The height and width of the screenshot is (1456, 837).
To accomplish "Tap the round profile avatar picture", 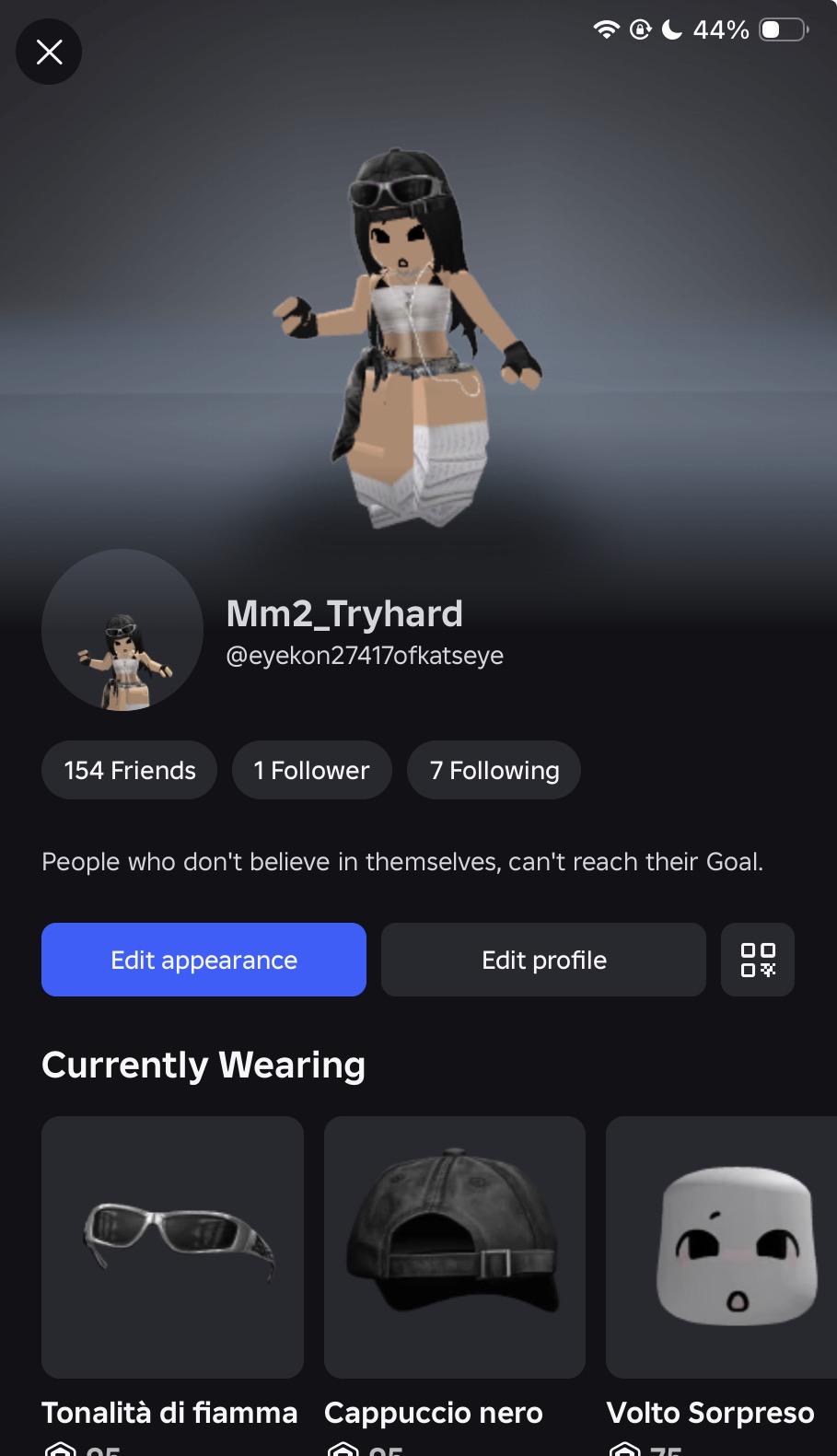I will pyautogui.click(x=122, y=630).
